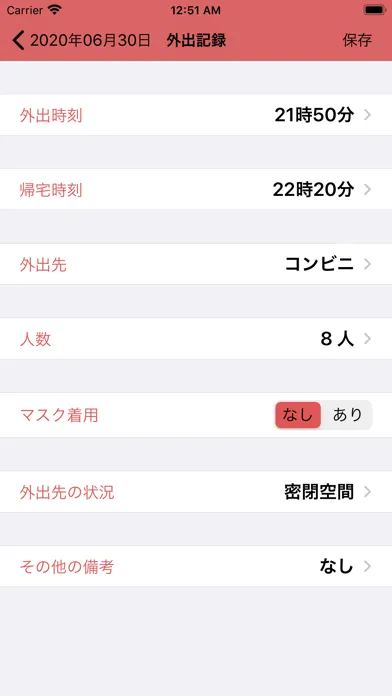Change the 外出先 destination
392x696 pixels.
(x=196, y=264)
